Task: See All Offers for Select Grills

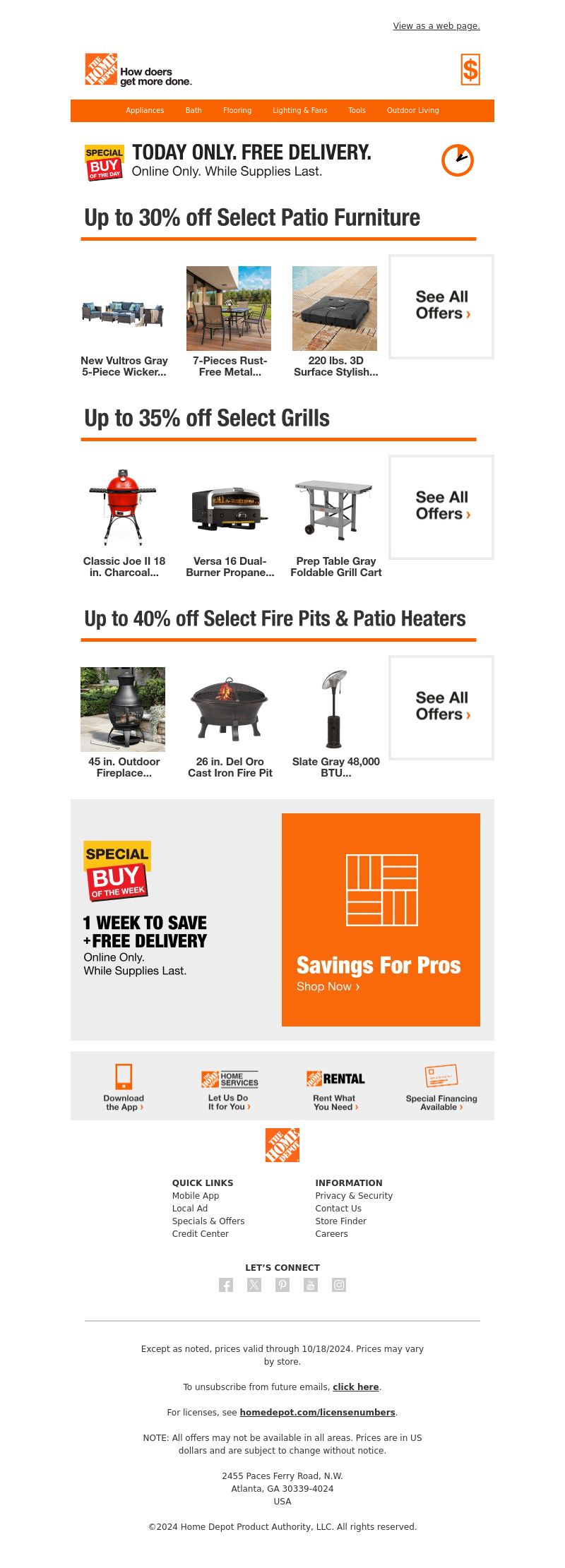Action: [441, 506]
